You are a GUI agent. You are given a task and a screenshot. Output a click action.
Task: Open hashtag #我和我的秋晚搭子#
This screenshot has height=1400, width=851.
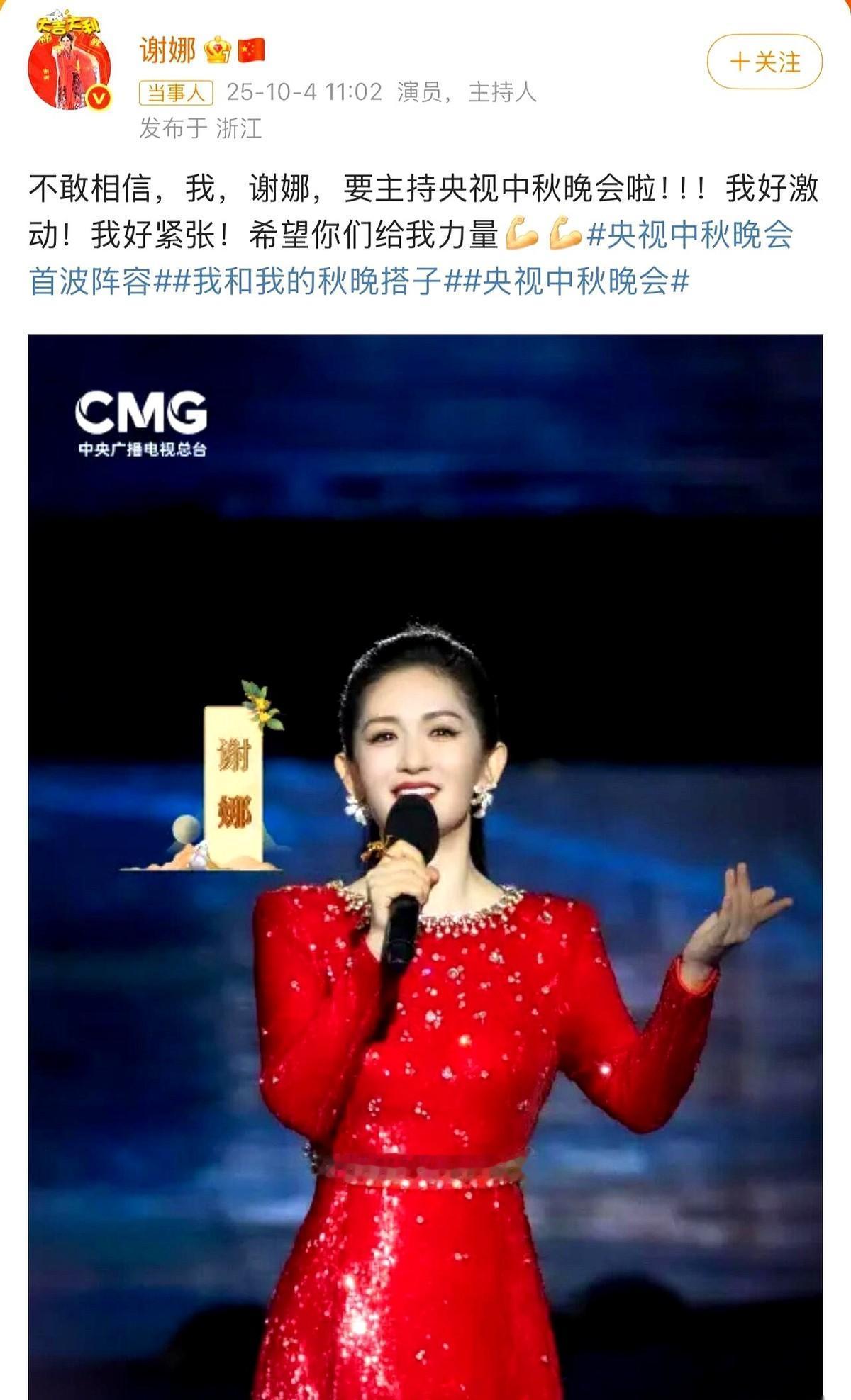316,282
